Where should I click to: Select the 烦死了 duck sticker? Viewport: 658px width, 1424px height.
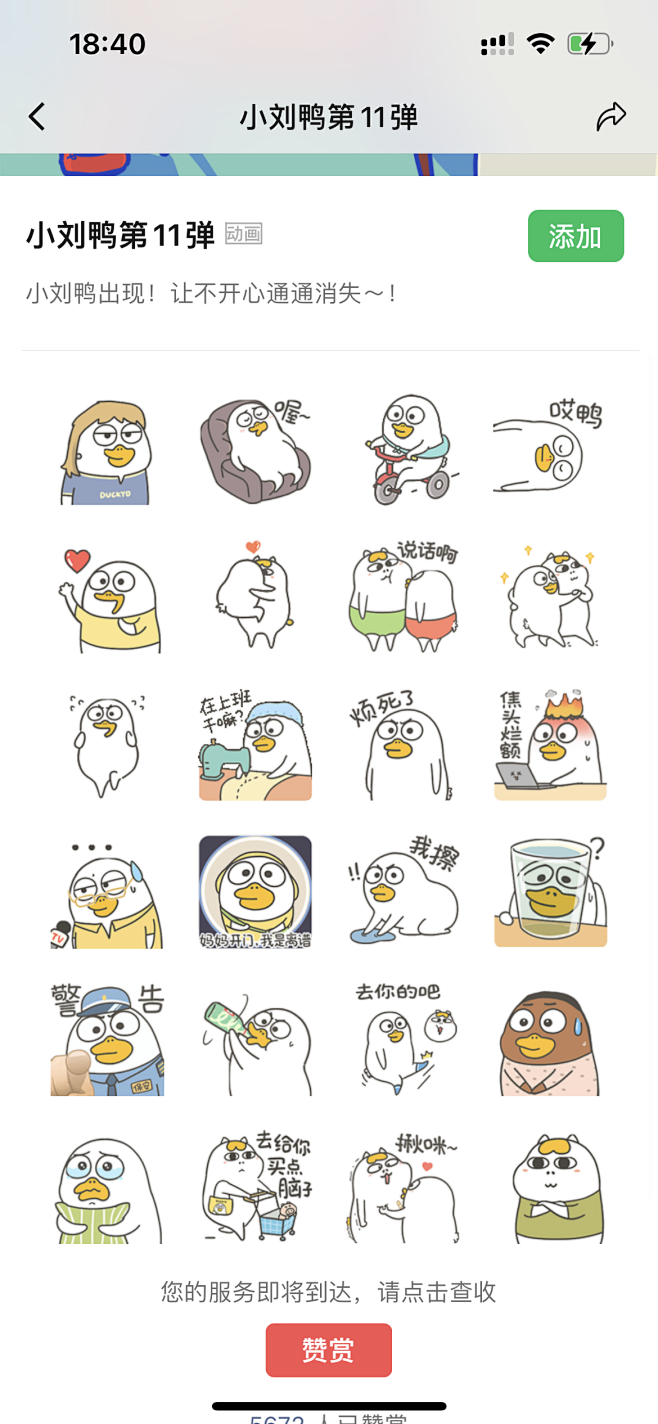point(403,745)
